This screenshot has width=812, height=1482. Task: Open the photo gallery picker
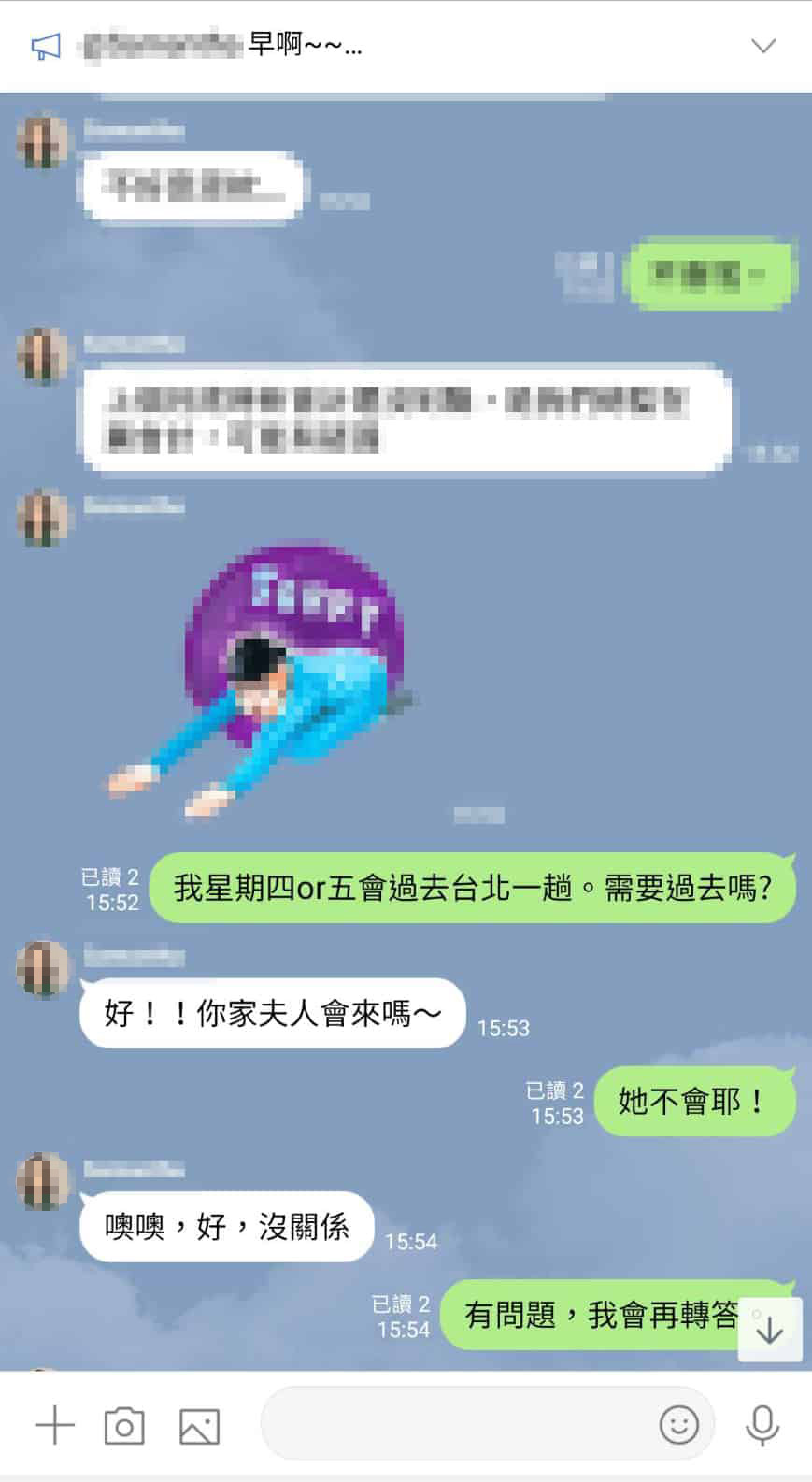(x=199, y=1427)
